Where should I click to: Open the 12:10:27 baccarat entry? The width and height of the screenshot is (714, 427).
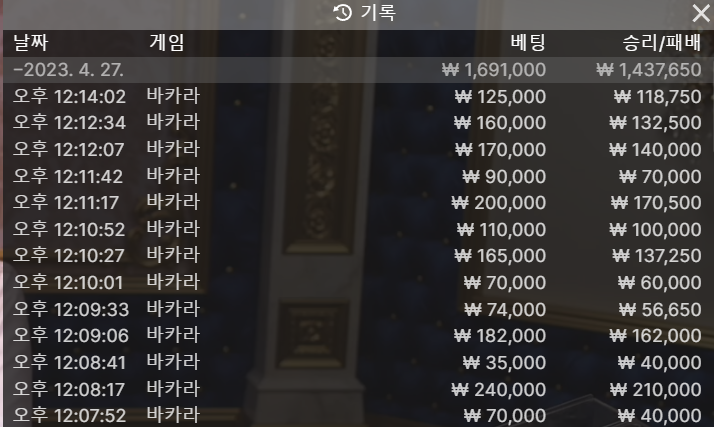pyautogui.click(x=357, y=255)
